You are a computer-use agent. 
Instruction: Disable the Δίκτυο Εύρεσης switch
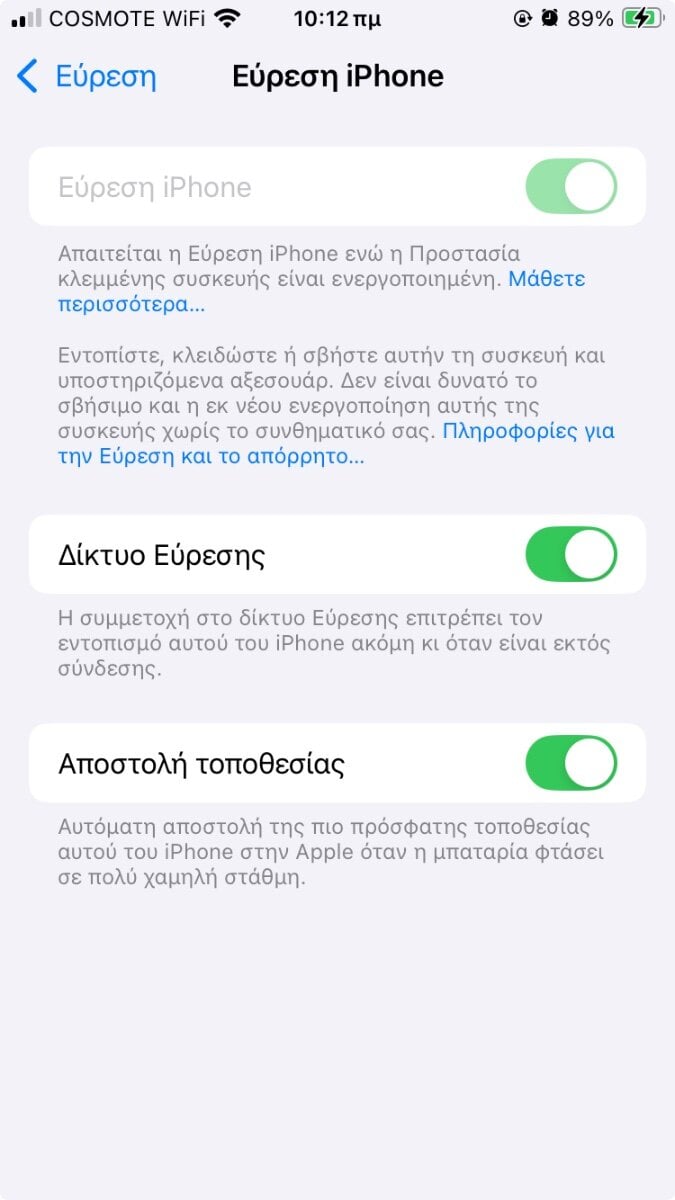click(571, 555)
